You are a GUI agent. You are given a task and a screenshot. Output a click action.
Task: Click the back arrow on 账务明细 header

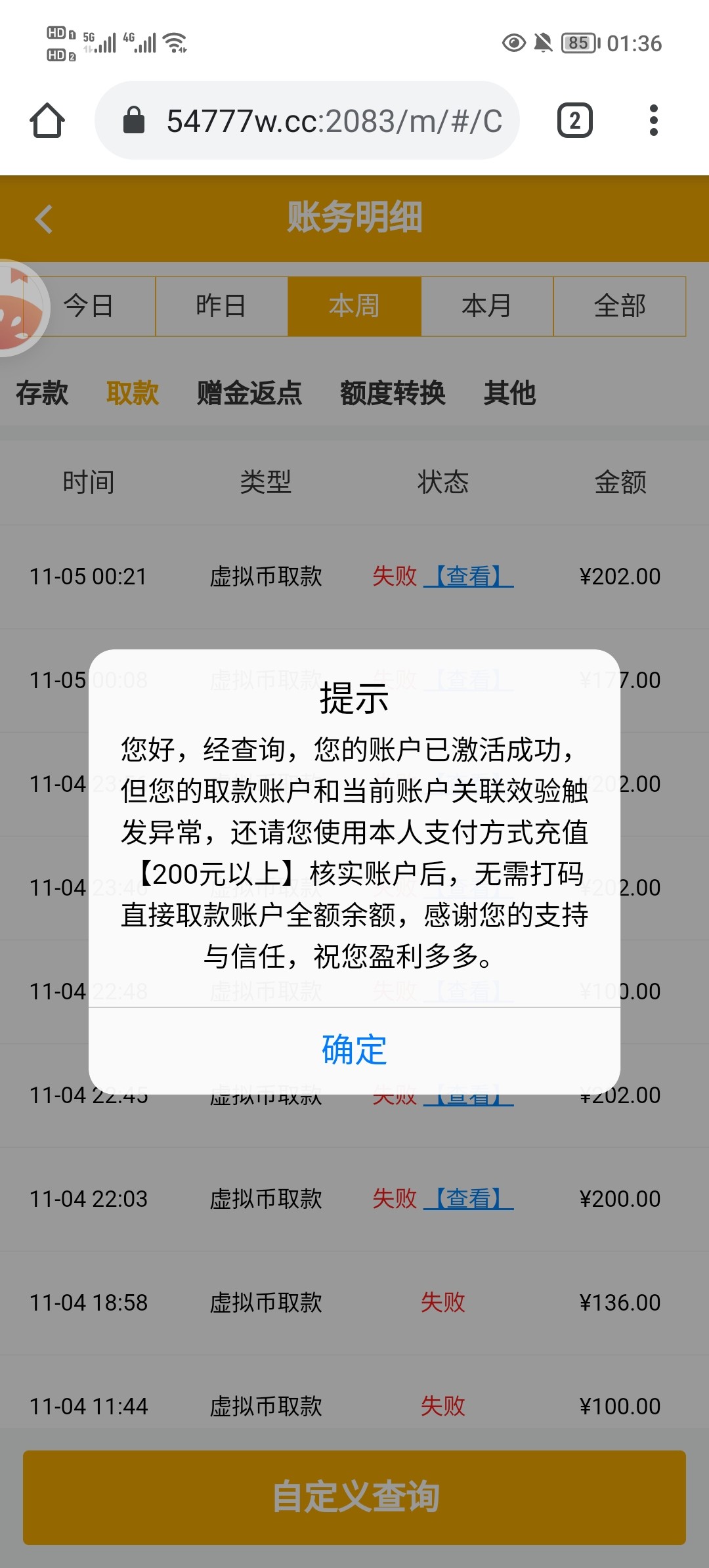43,218
